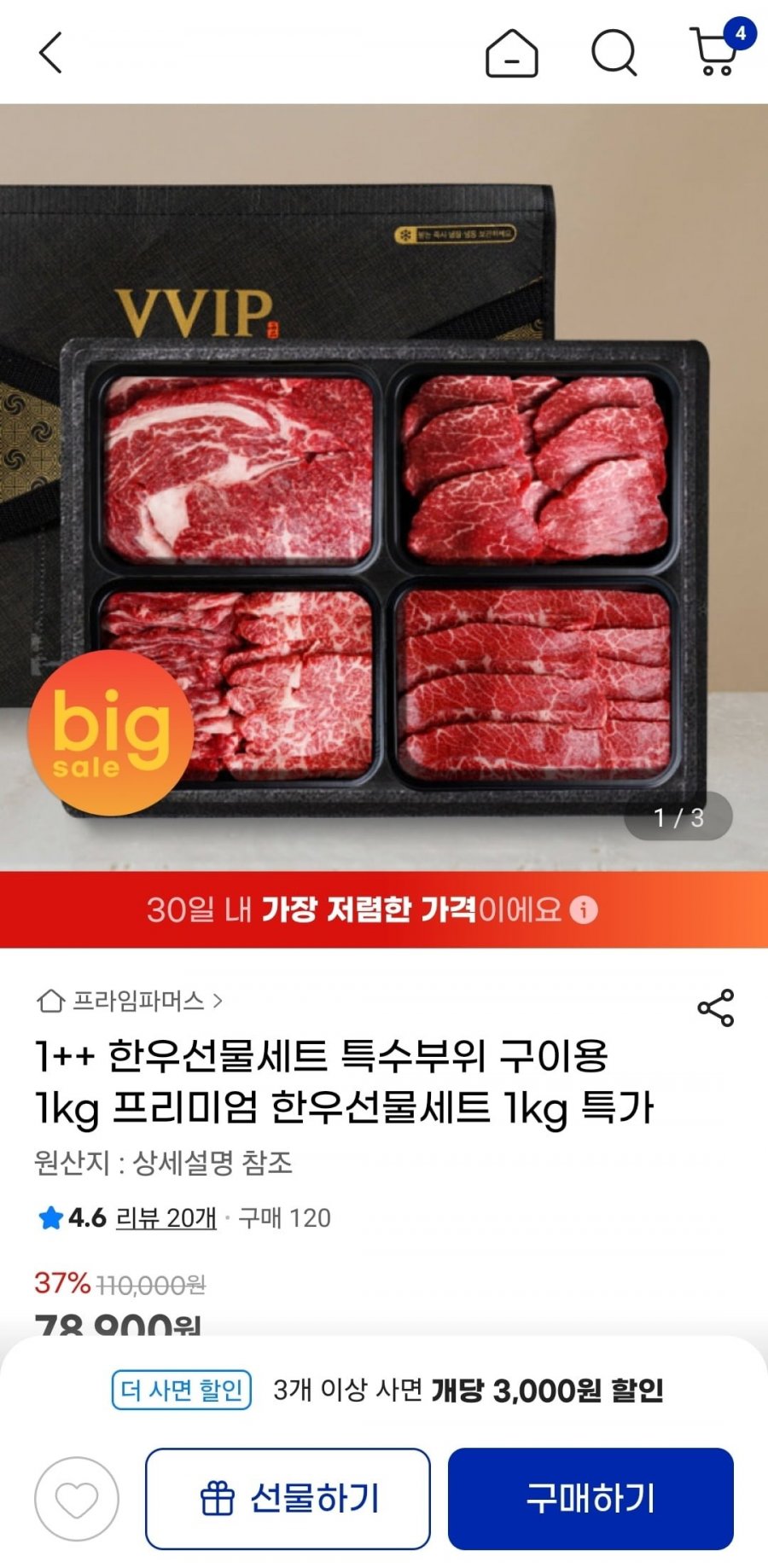
Task: Show info for the lowest-price banner
Action: [584, 909]
